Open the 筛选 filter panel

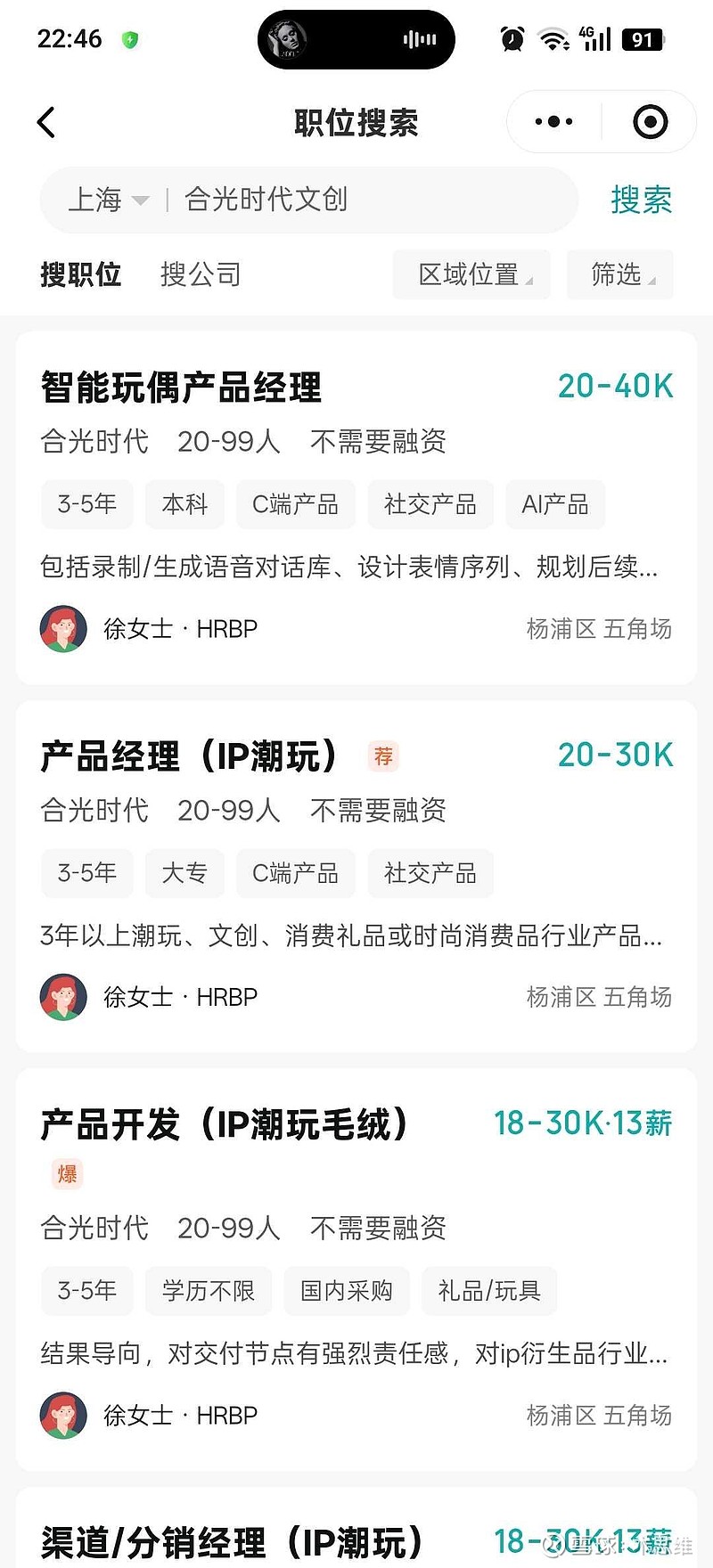coord(619,274)
